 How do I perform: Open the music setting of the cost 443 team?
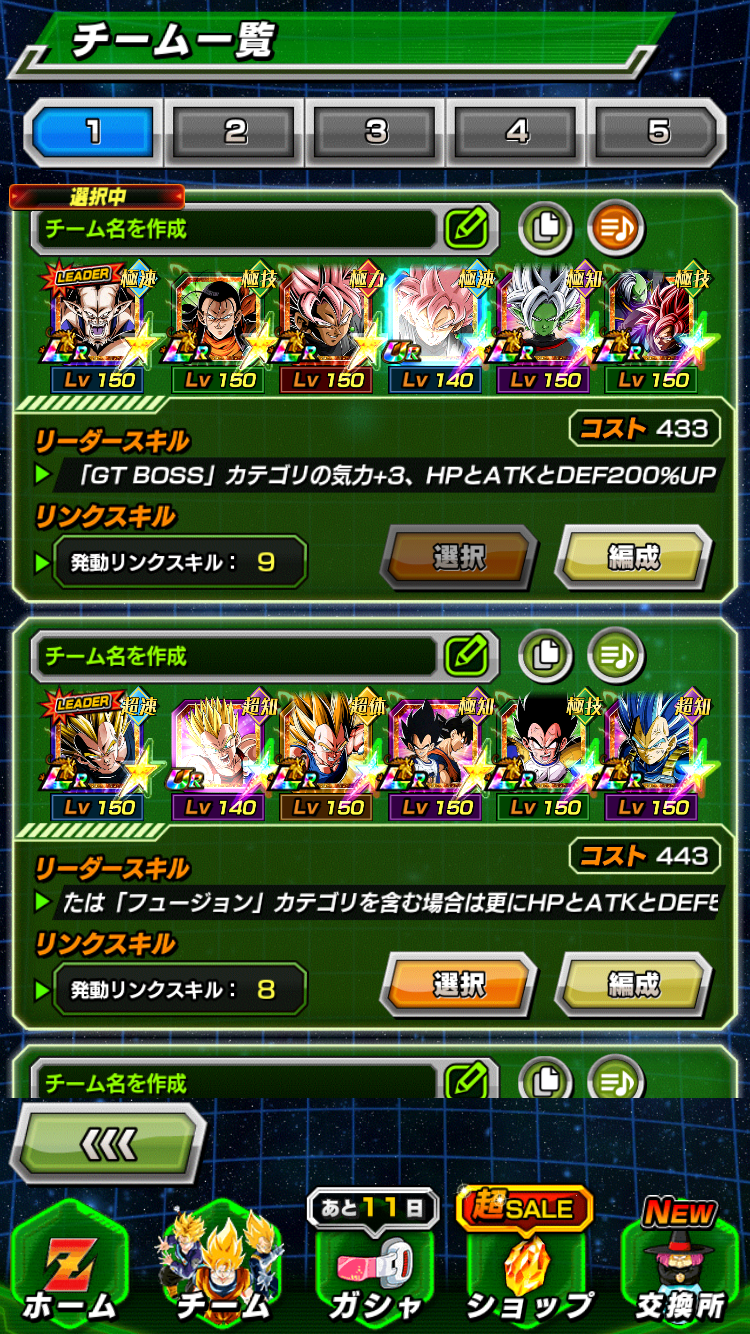click(x=615, y=656)
